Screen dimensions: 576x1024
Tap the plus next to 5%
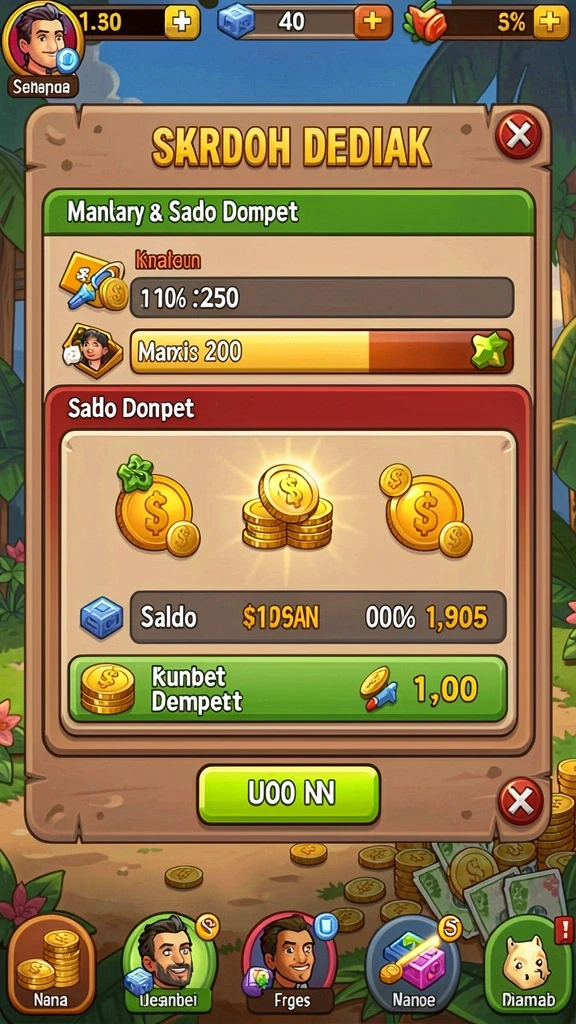click(551, 22)
